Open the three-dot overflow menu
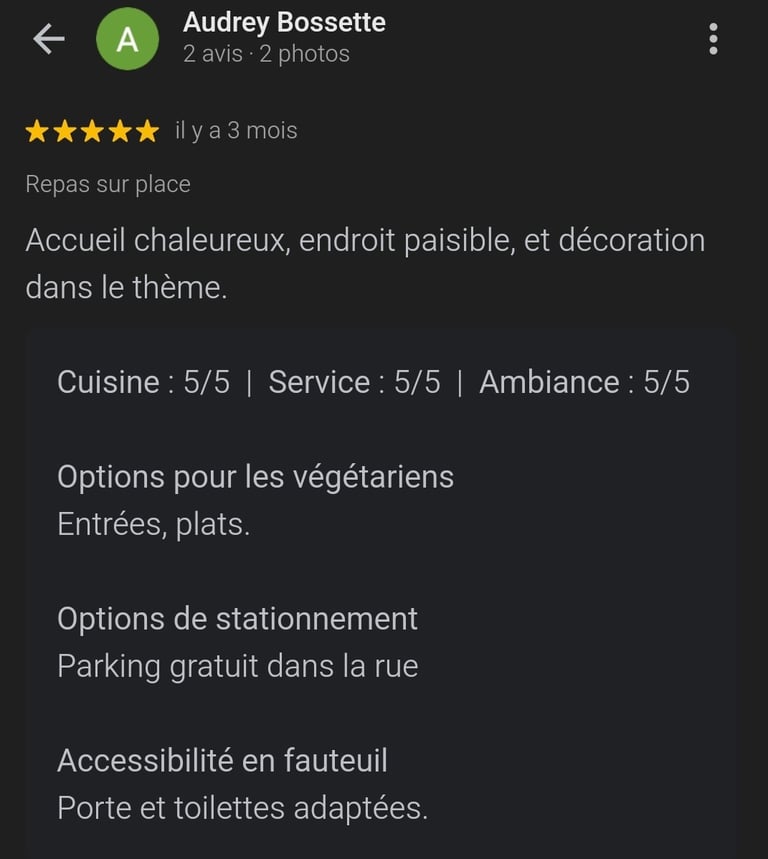The height and width of the screenshot is (859, 768). 713,39
